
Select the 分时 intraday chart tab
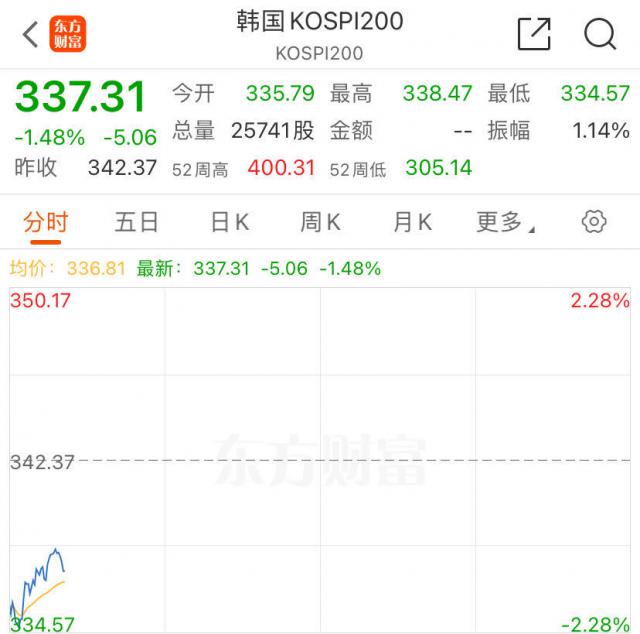tap(45, 222)
